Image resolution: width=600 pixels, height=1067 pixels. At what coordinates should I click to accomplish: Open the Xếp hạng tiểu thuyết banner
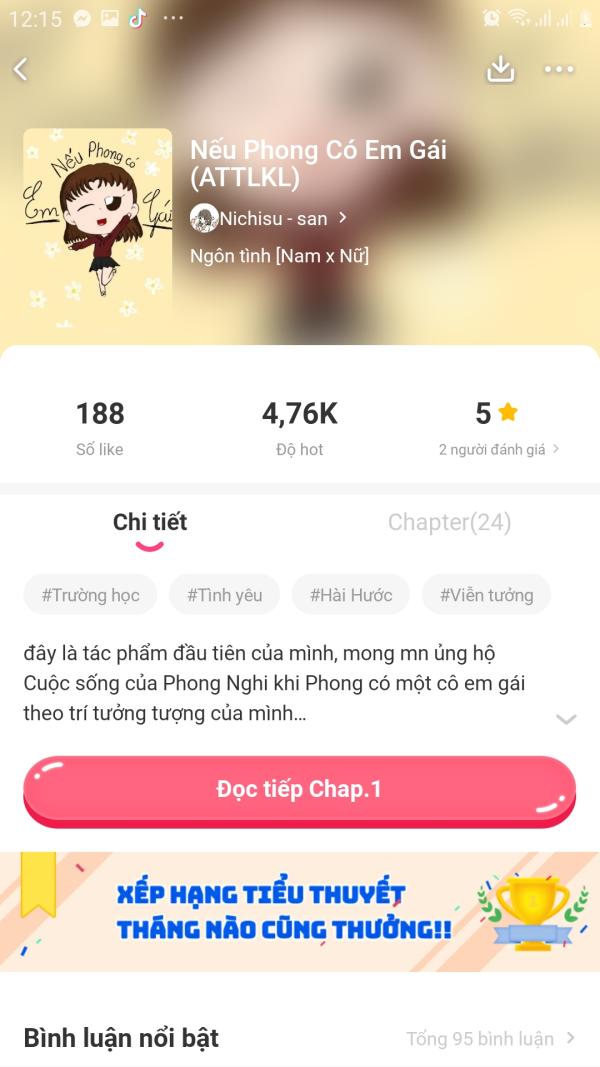[300, 911]
